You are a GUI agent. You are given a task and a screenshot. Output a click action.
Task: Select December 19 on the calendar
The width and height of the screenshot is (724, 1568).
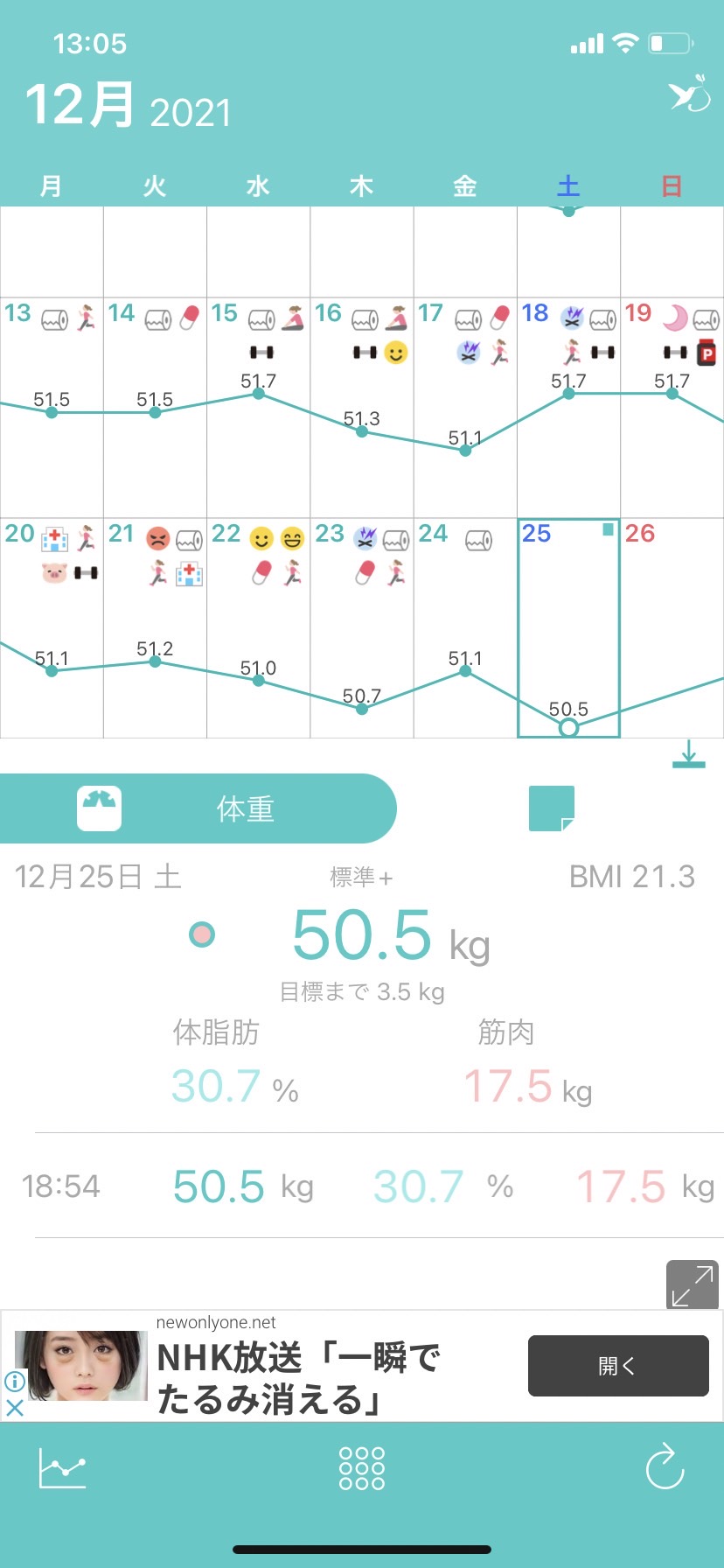coord(672,408)
